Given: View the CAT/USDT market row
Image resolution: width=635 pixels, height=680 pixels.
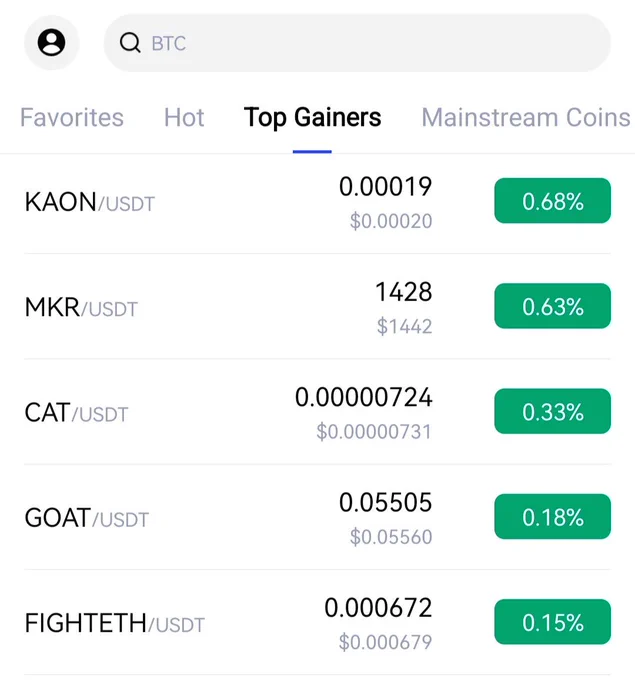Looking at the screenshot, I should click(x=318, y=412).
